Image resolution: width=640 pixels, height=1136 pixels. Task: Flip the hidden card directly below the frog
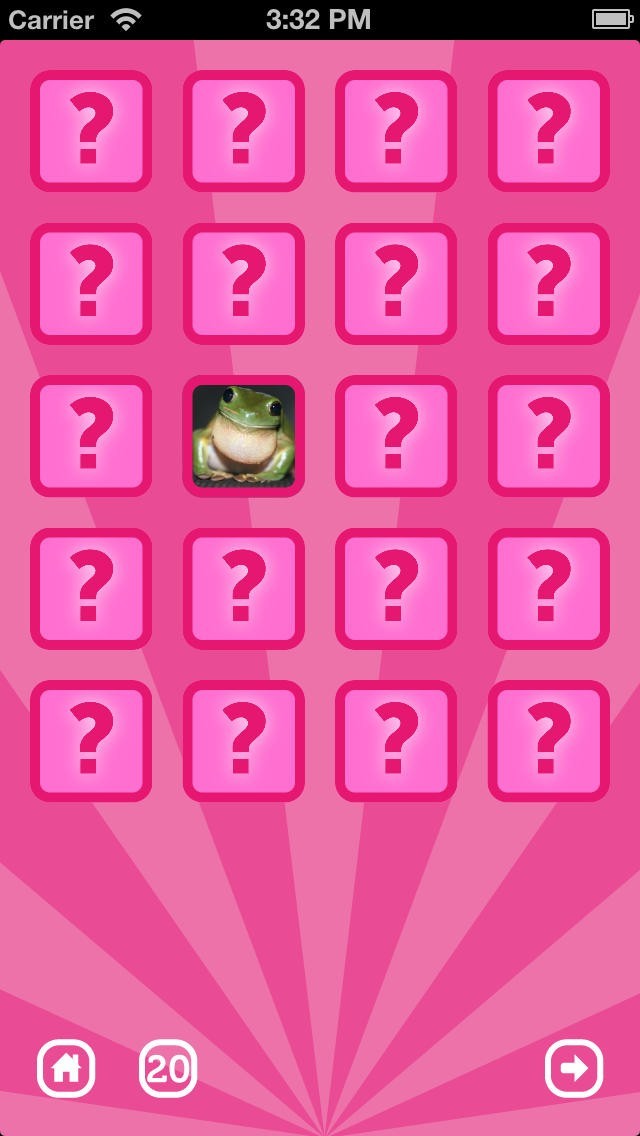(x=244, y=588)
